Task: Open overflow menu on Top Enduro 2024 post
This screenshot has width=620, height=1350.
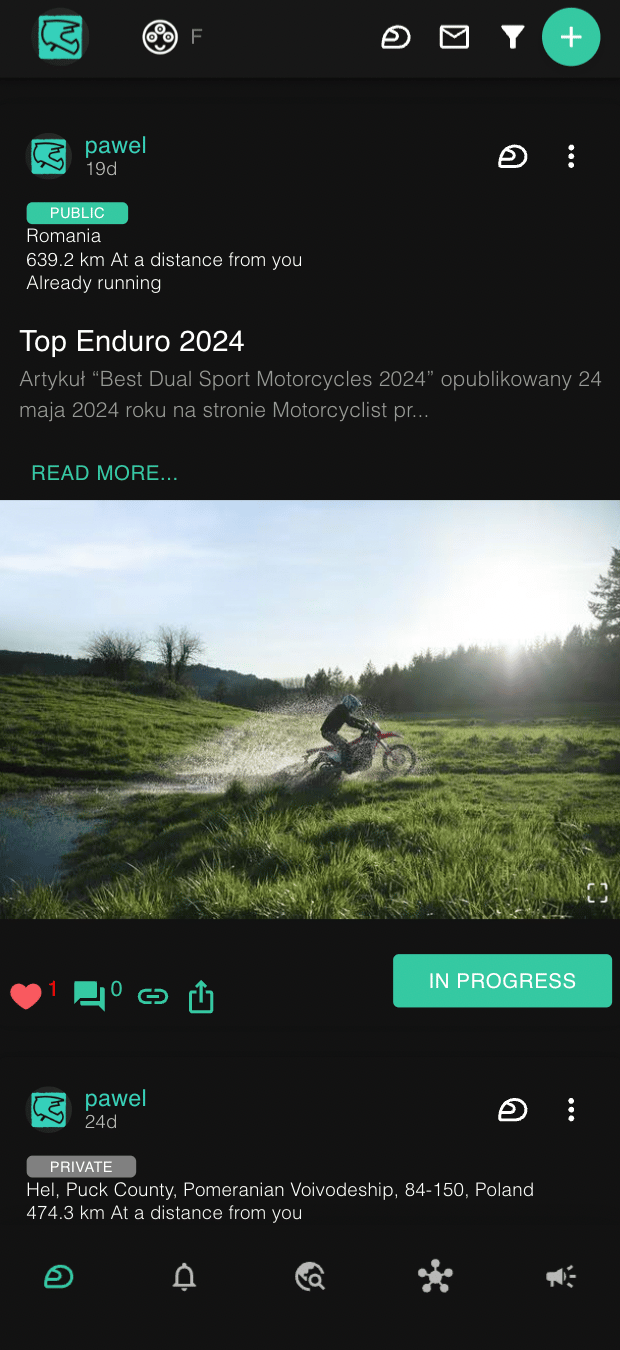Action: pos(571,156)
